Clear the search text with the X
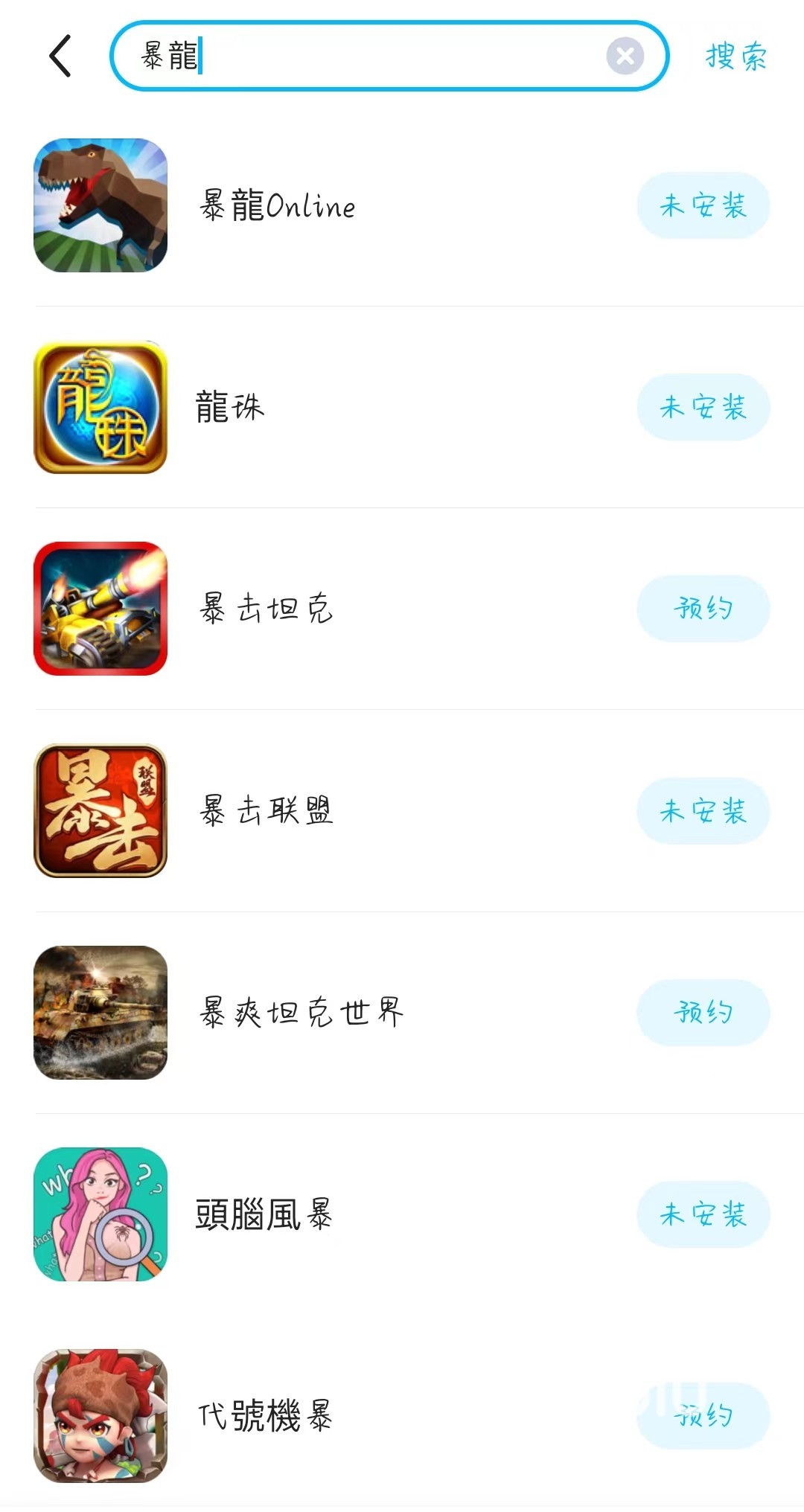This screenshot has width=804, height=1512. tap(625, 56)
